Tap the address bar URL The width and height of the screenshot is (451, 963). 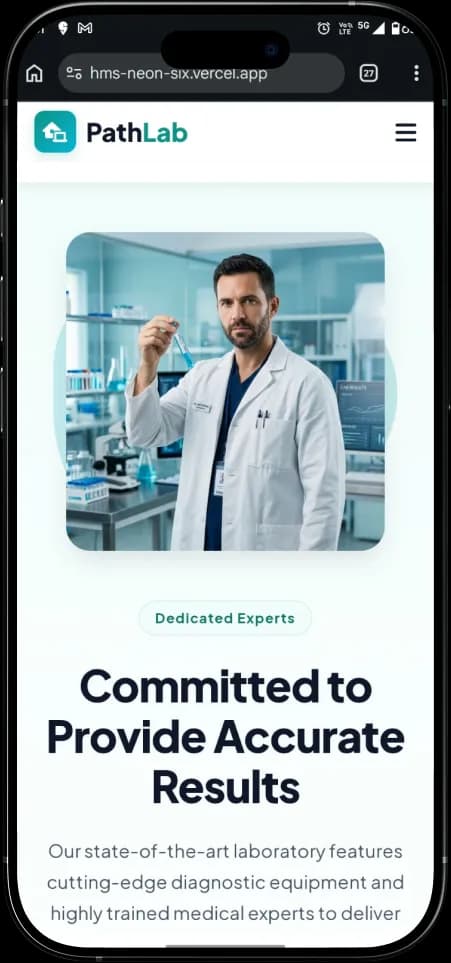tap(178, 74)
